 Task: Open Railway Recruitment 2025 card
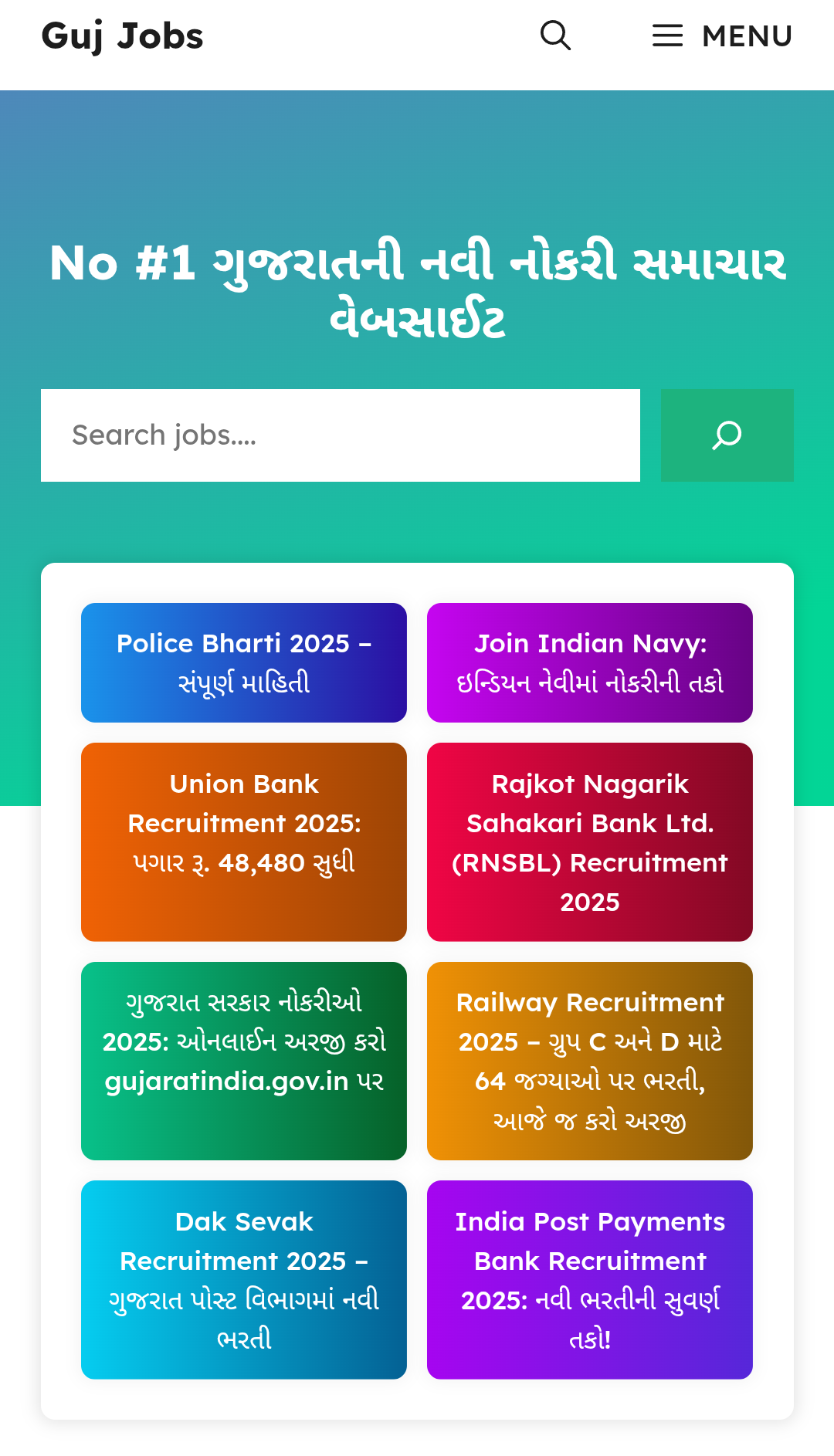coord(589,1061)
